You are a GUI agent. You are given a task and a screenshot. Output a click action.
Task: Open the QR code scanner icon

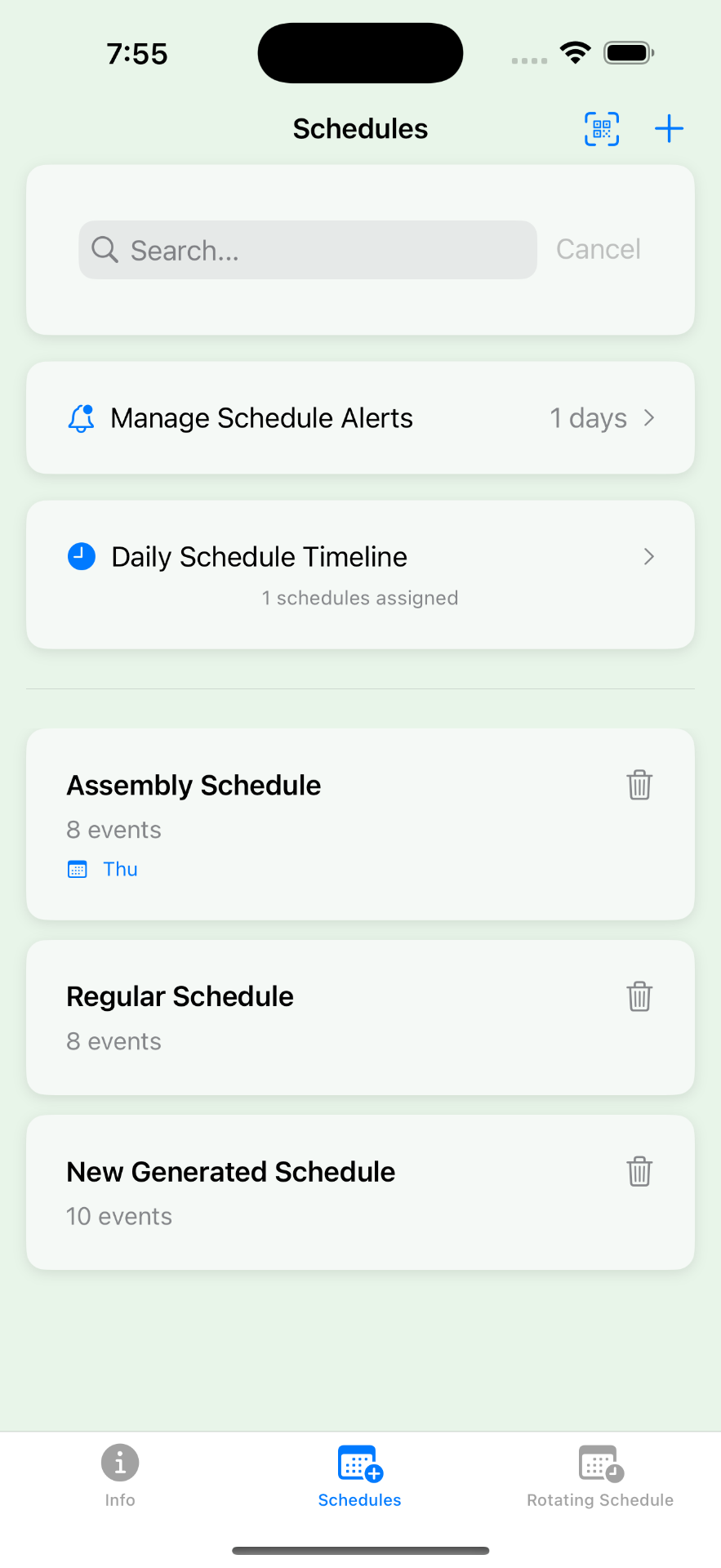(x=601, y=128)
